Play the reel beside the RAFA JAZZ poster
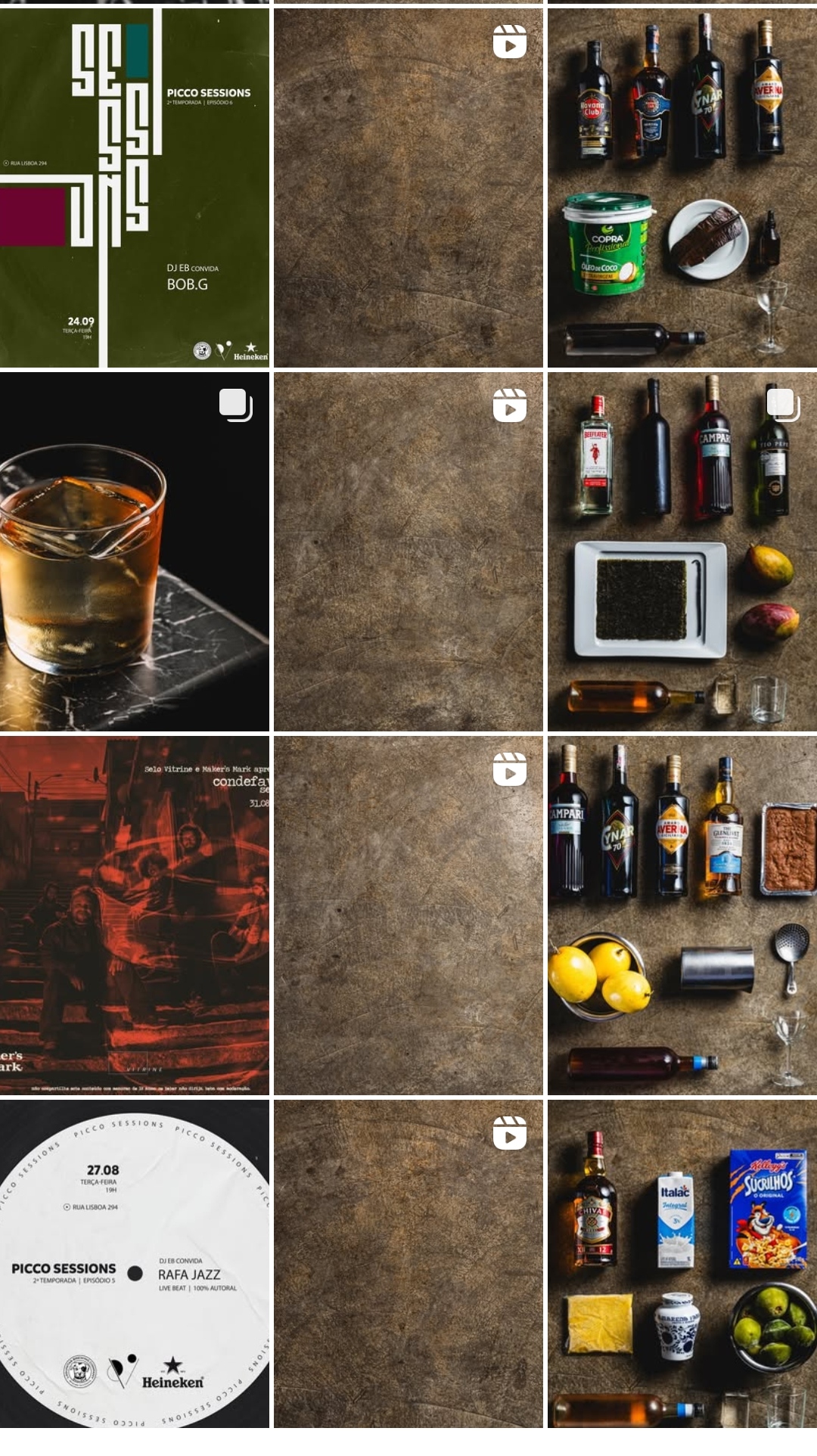 [408, 1263]
